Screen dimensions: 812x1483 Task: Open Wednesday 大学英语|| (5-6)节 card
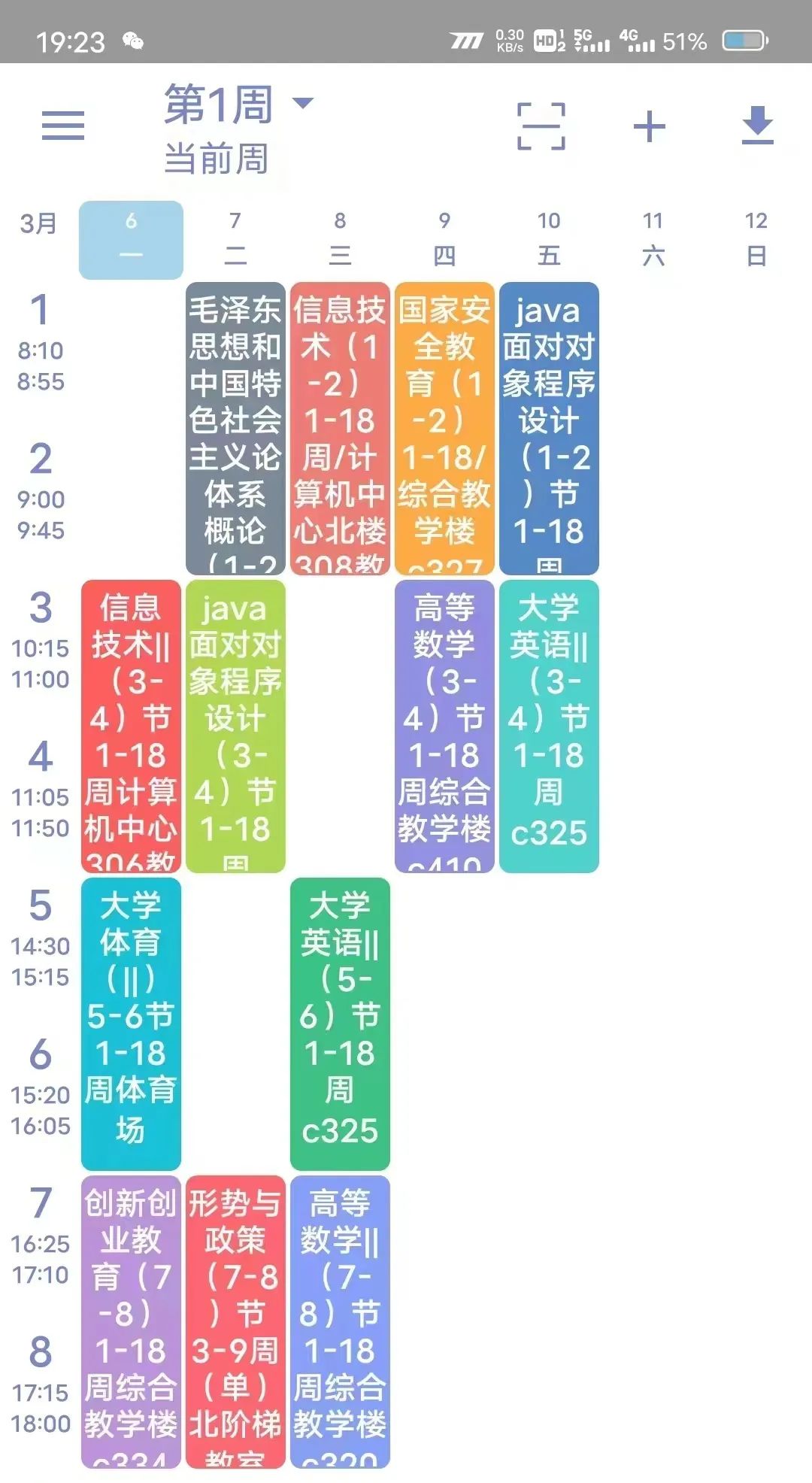pos(340,1023)
